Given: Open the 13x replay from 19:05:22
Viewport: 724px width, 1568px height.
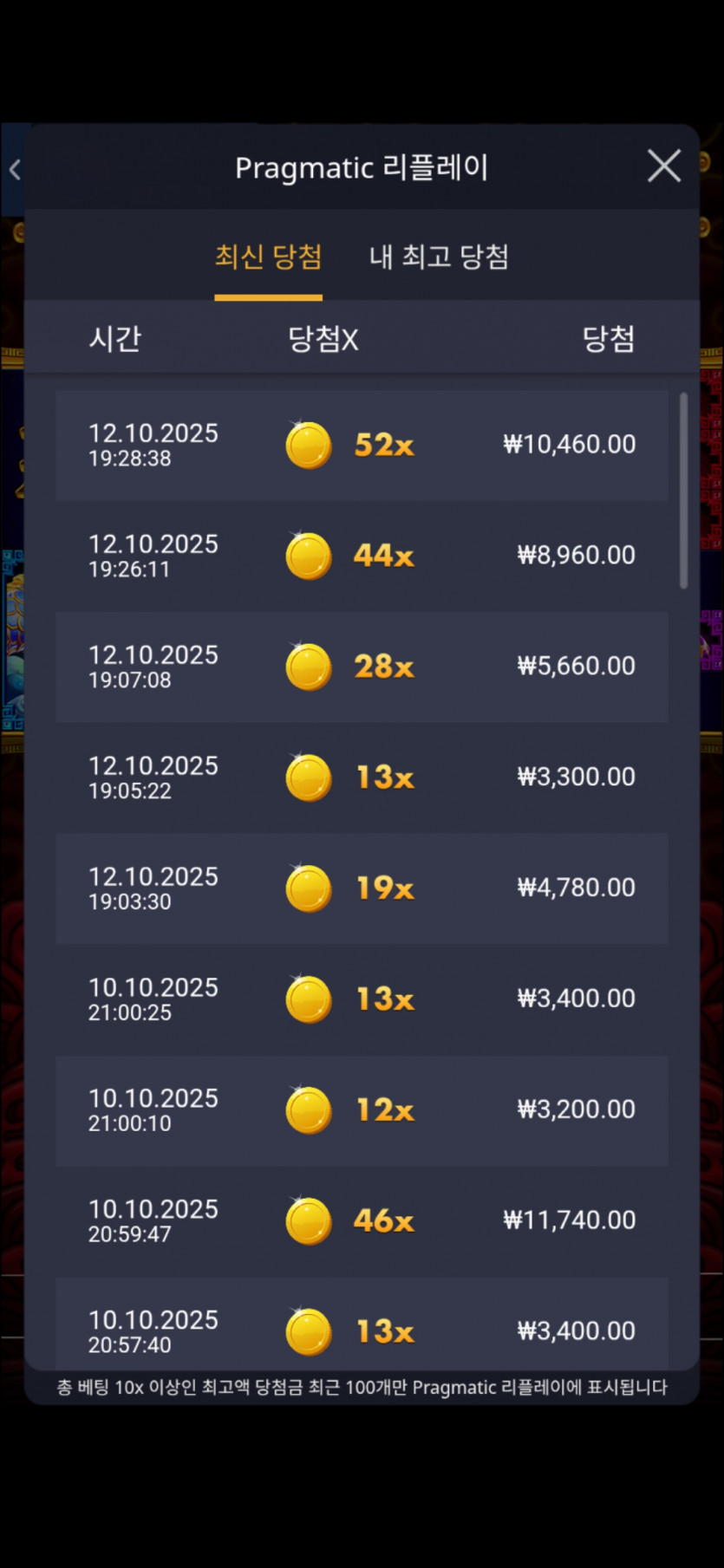Looking at the screenshot, I should (362, 778).
